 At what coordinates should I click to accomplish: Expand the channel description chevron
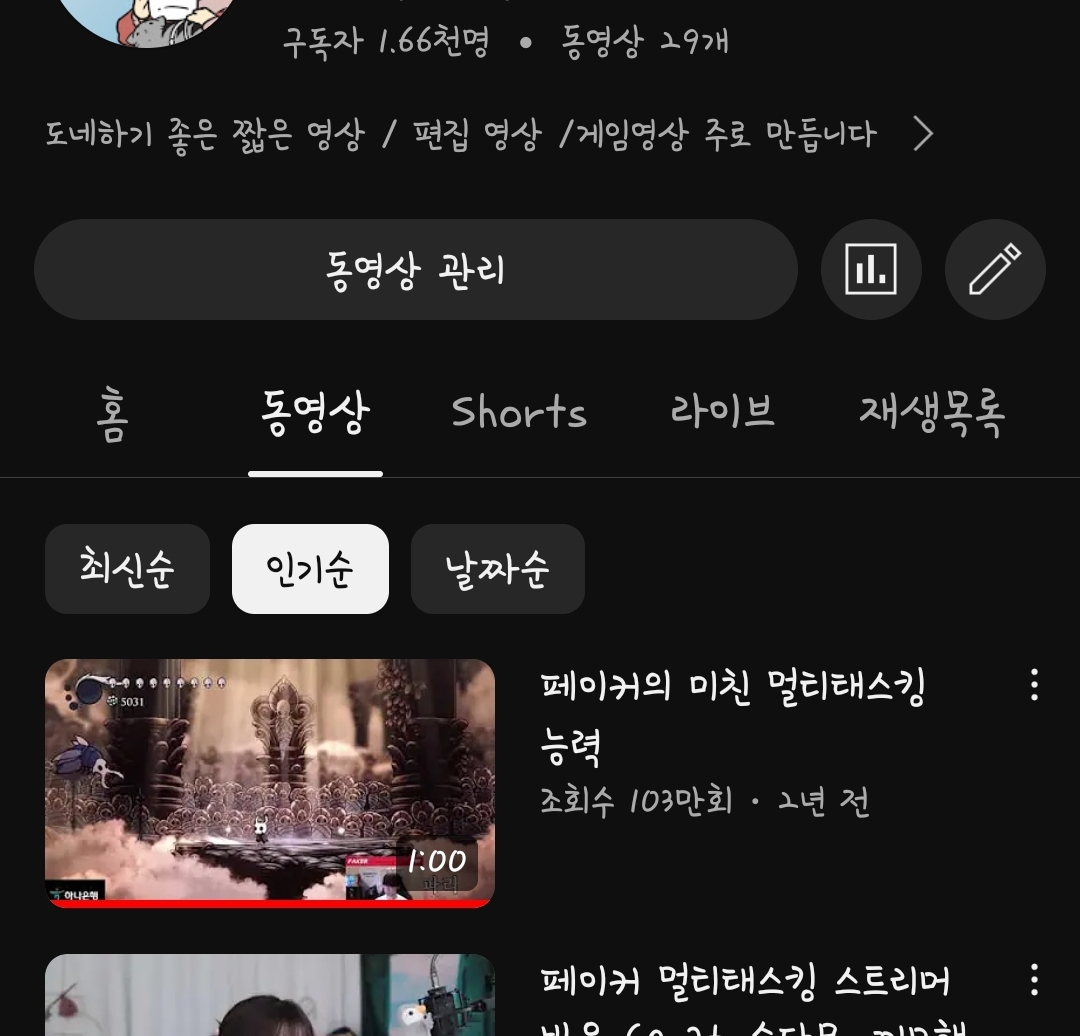[x=922, y=134]
